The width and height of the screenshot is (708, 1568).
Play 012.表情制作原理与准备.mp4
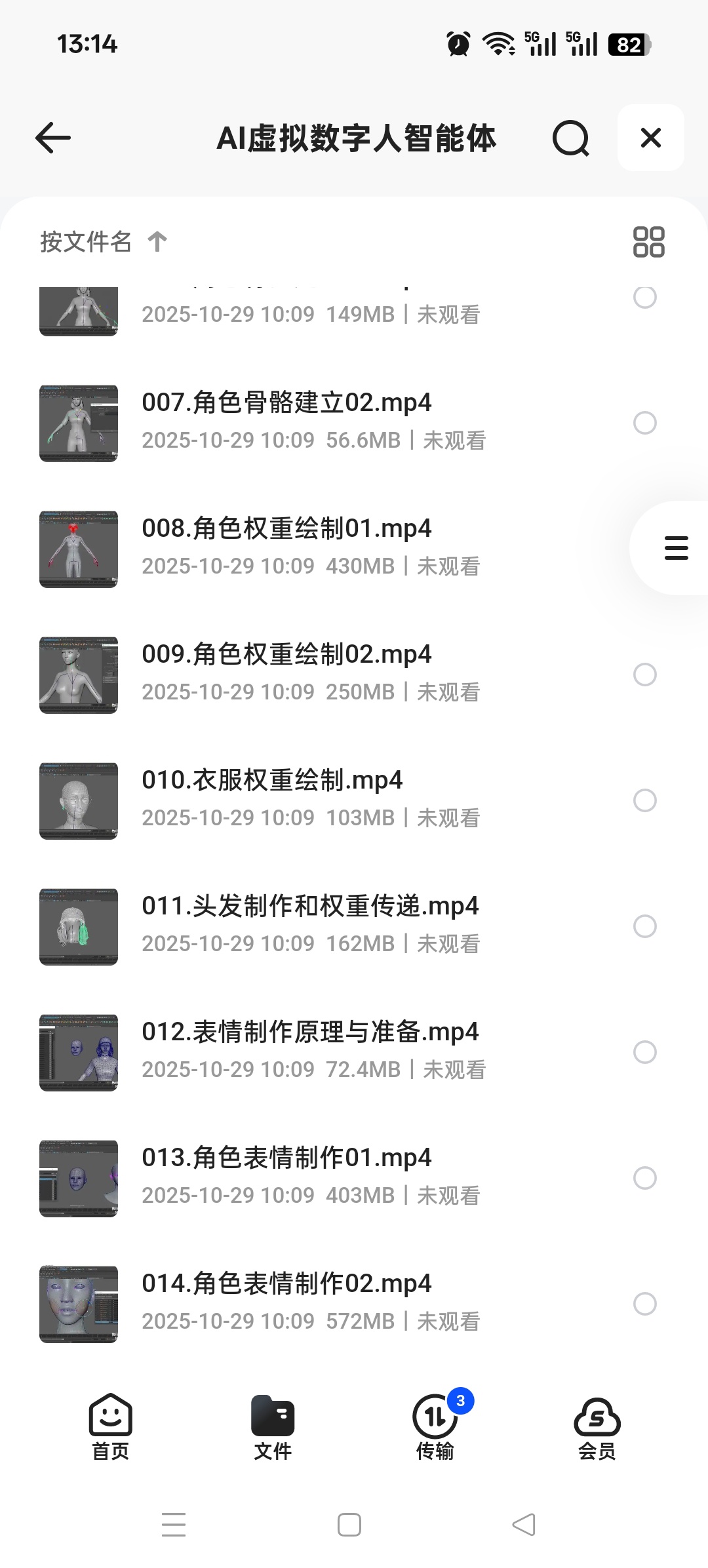(309, 1032)
